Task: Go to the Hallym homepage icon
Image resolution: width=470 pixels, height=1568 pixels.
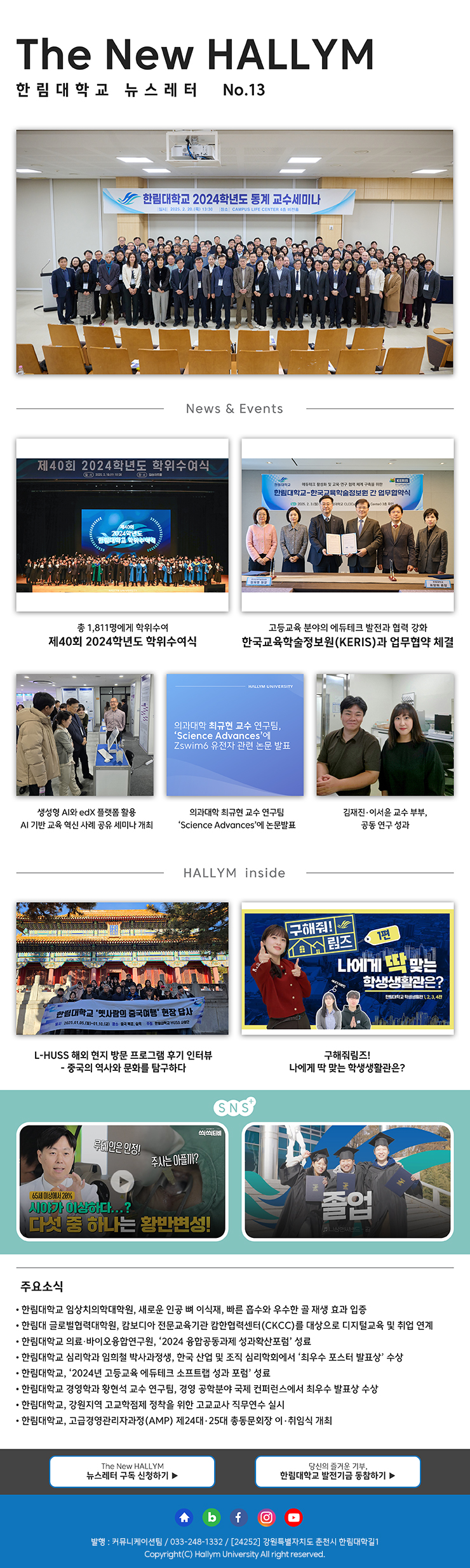Action: click(184, 1517)
